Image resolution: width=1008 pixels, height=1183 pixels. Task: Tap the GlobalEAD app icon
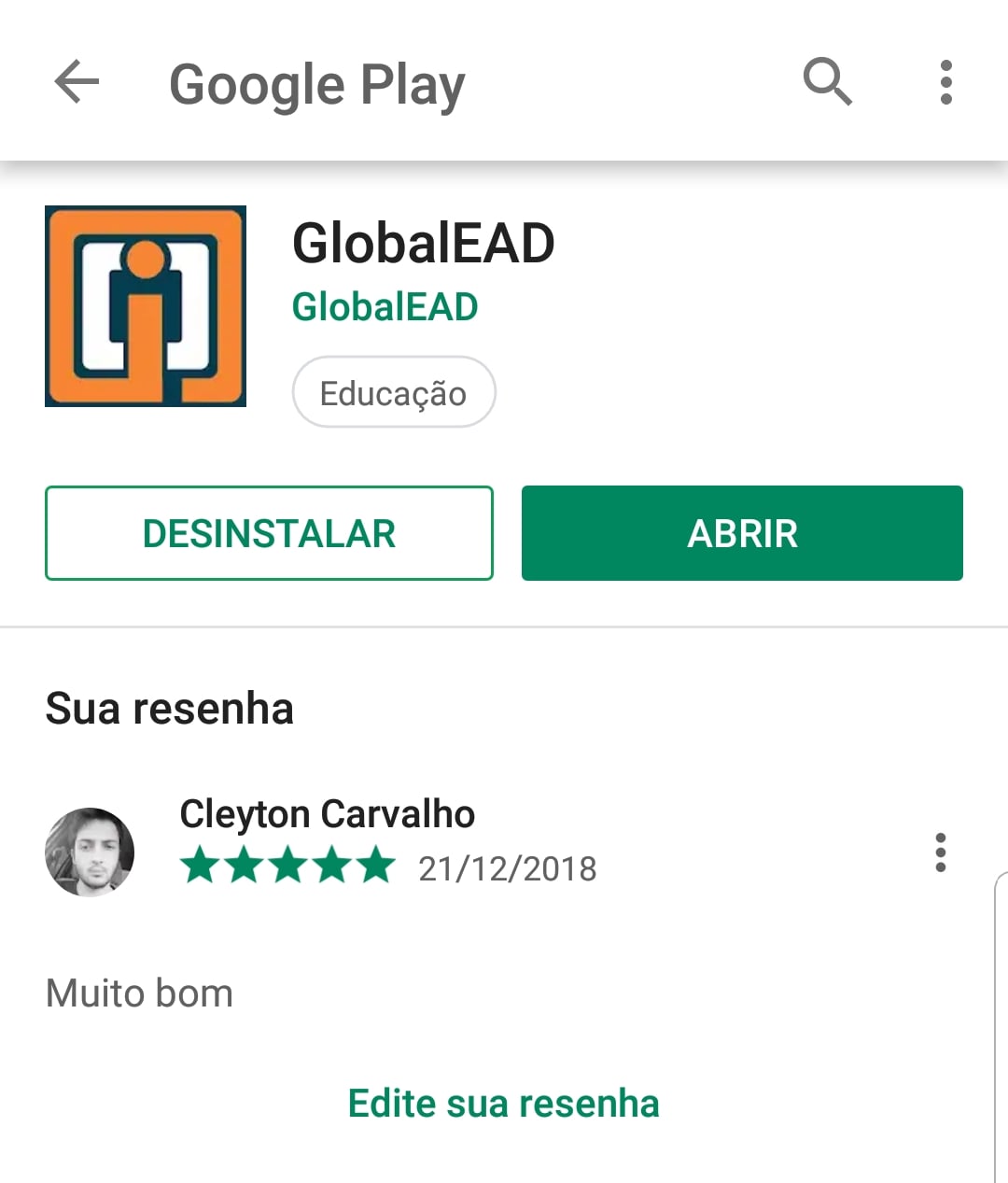click(x=146, y=306)
